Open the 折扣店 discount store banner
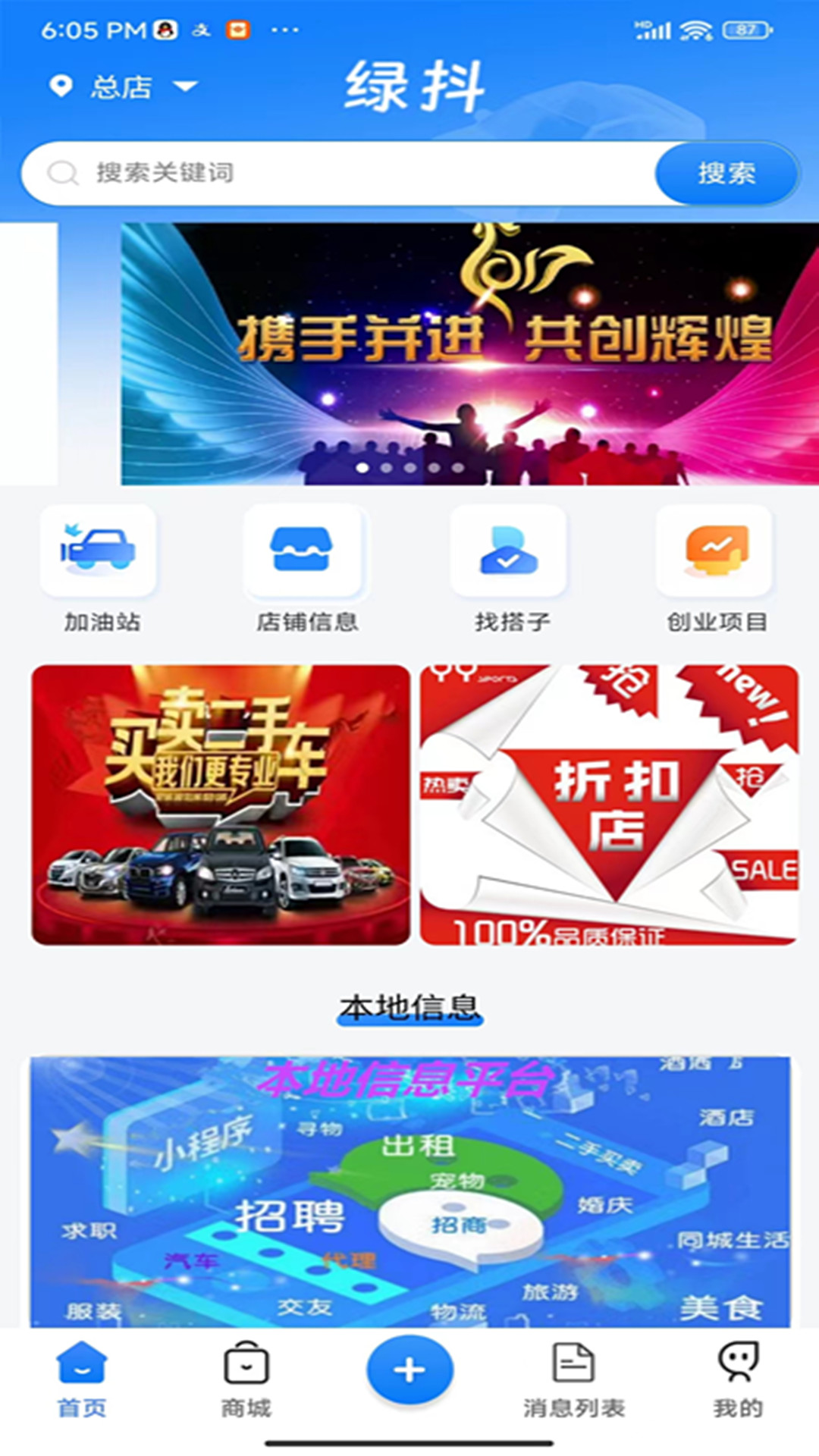The image size is (819, 1456). coord(607,804)
